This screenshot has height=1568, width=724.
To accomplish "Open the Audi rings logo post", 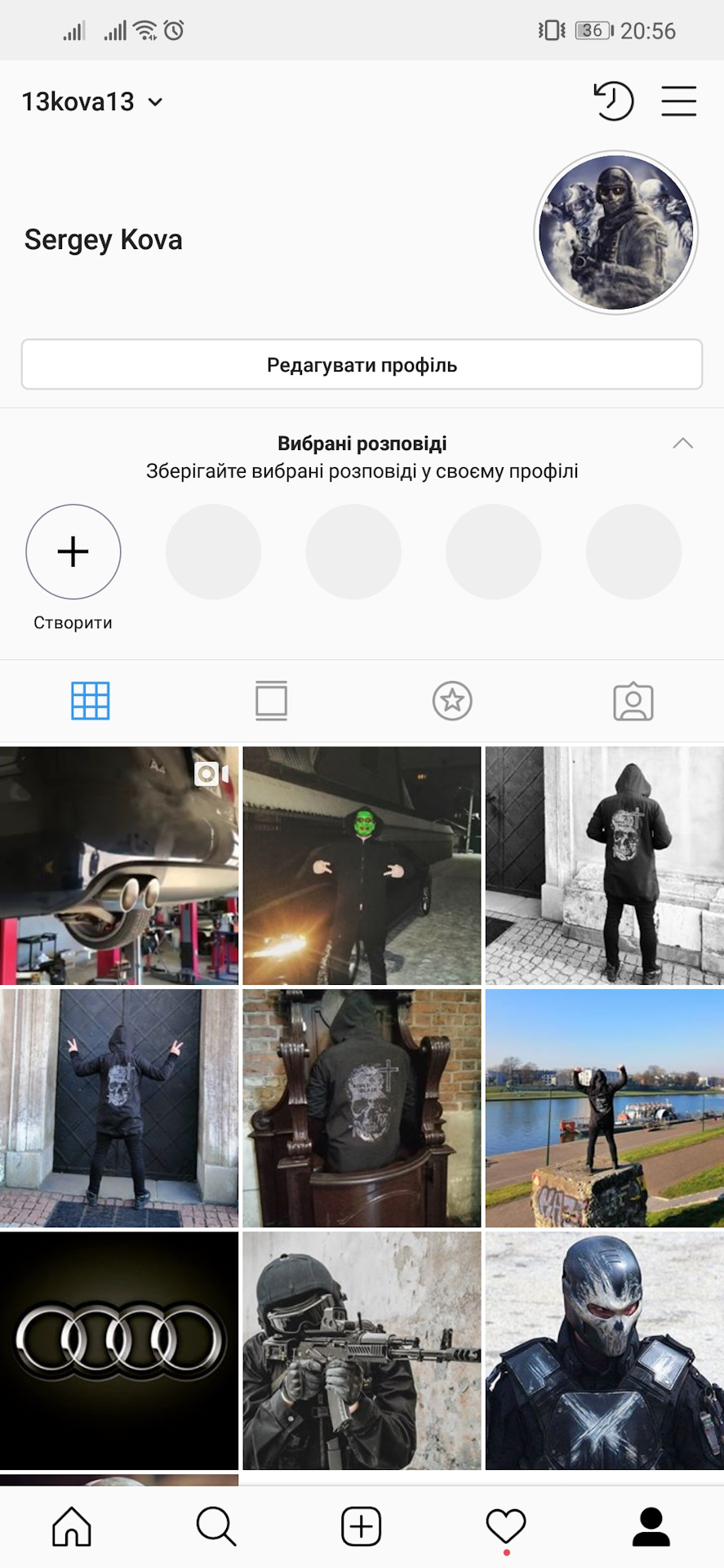I will point(119,1351).
